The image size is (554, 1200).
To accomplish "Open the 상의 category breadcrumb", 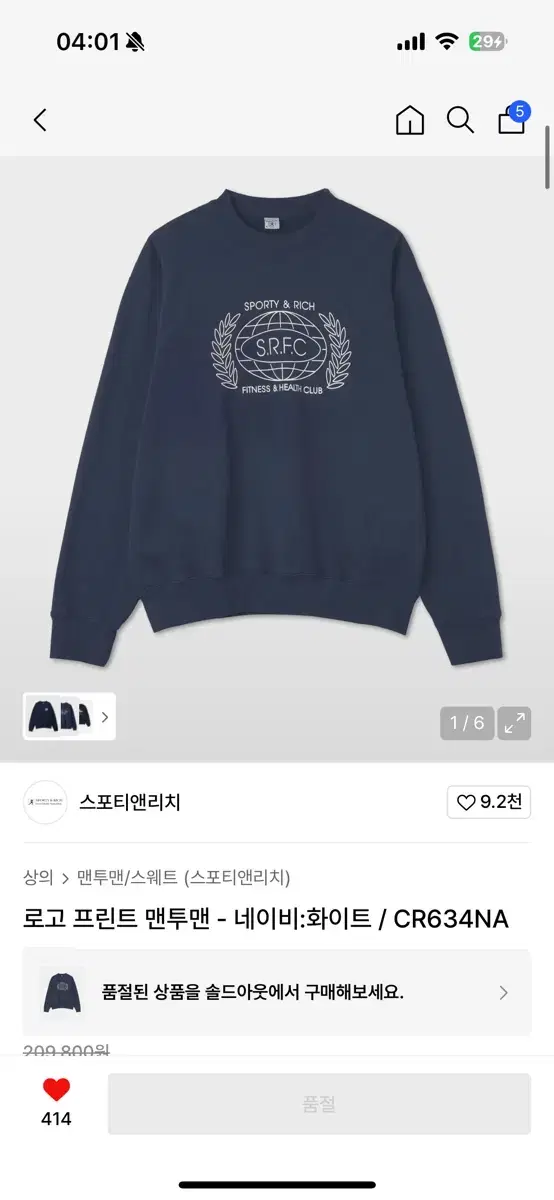I will tap(38, 878).
